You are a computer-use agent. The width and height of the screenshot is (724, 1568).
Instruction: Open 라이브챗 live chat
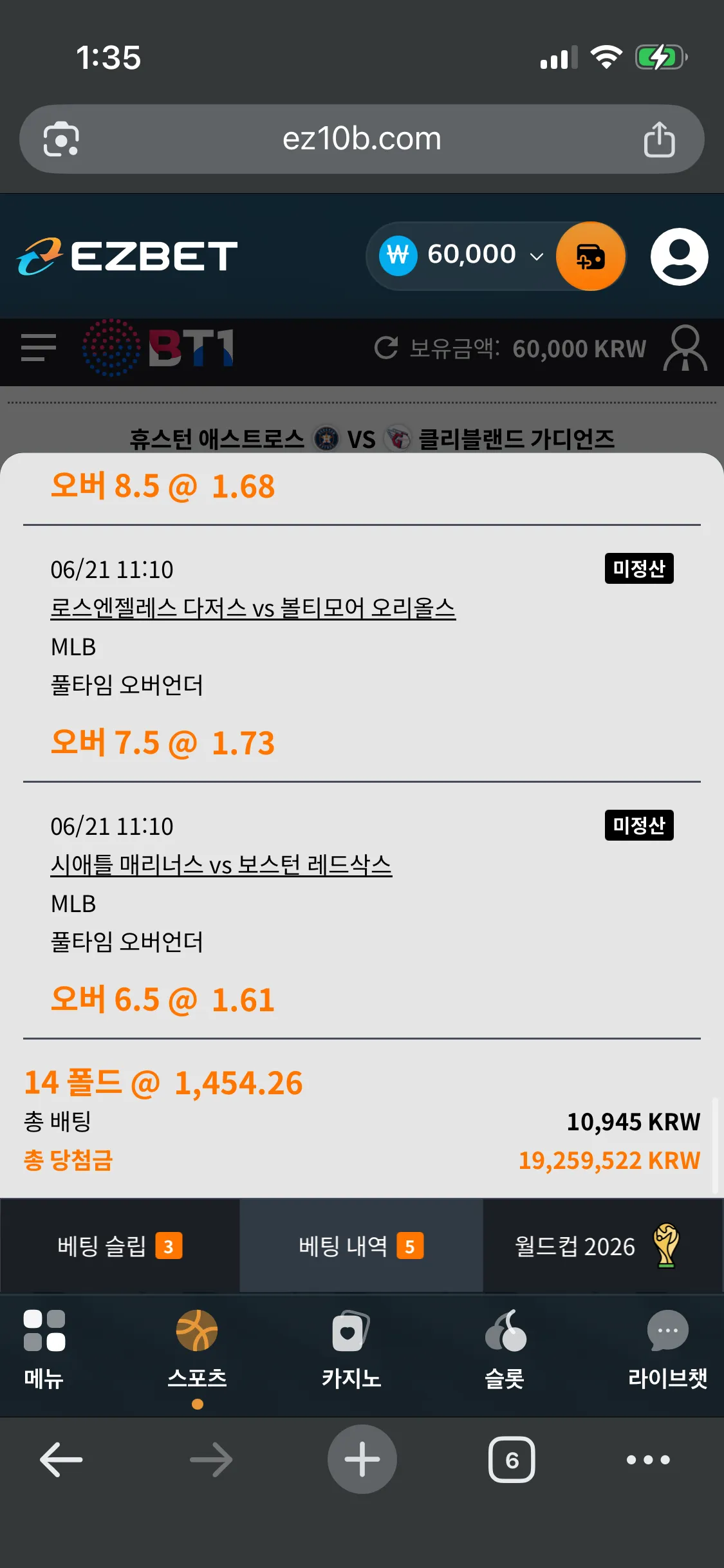[667, 1349]
